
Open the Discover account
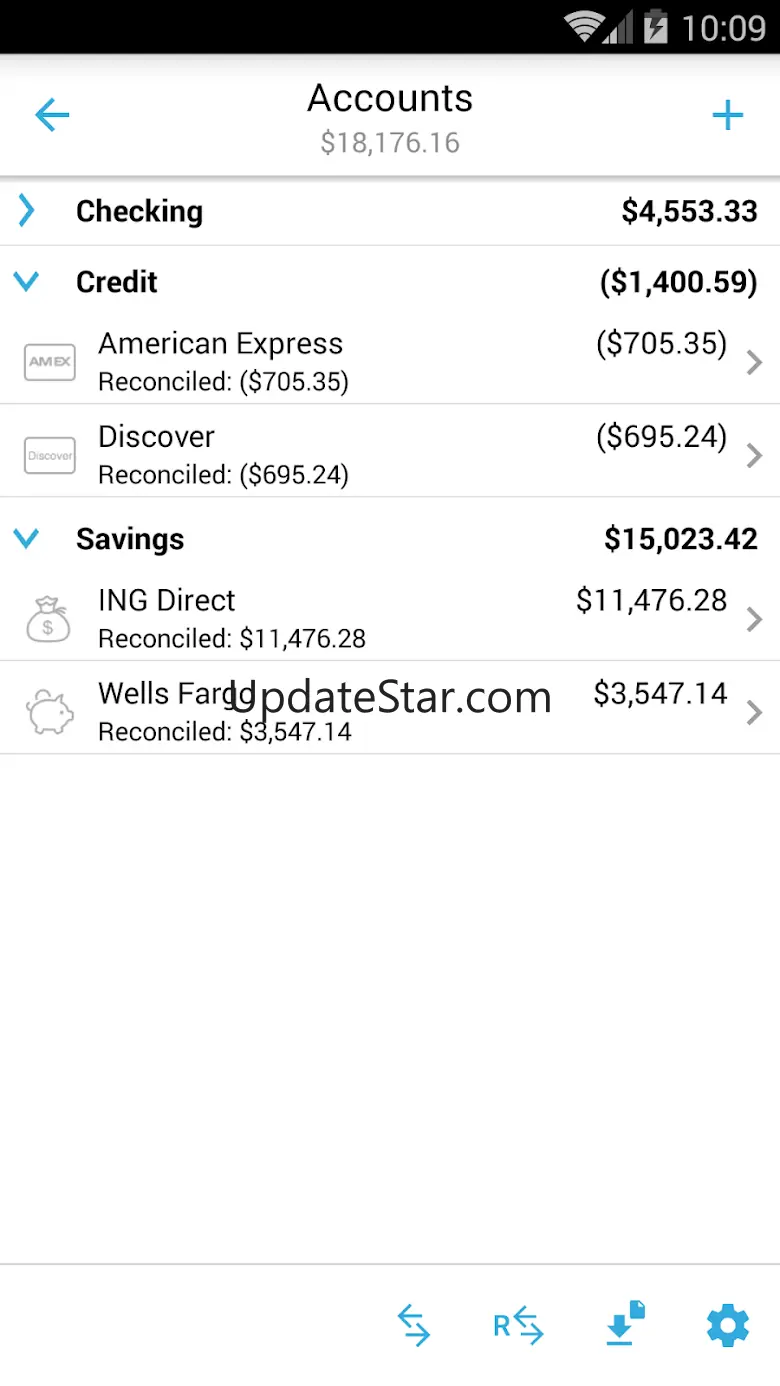(390, 454)
